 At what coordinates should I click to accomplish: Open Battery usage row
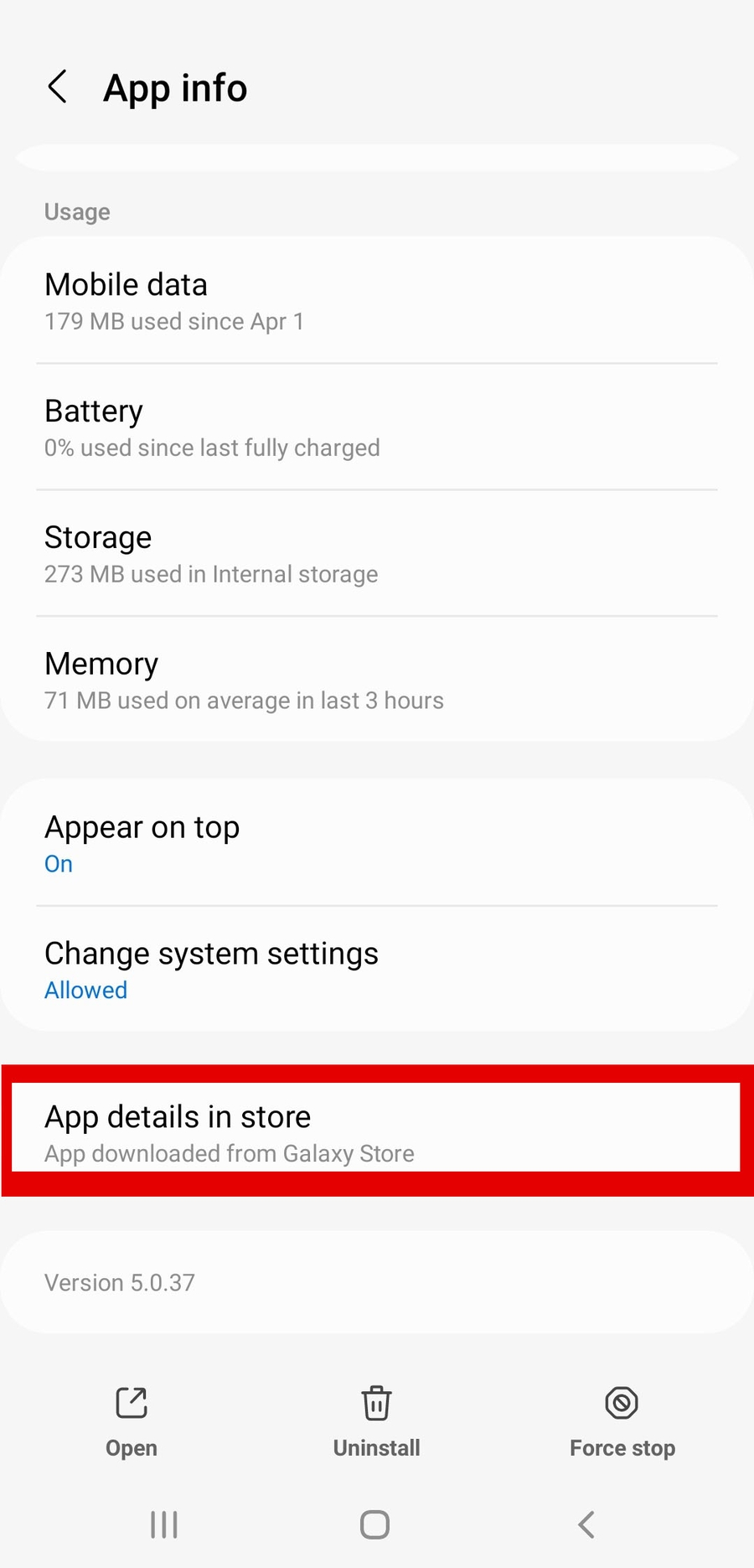click(x=377, y=428)
